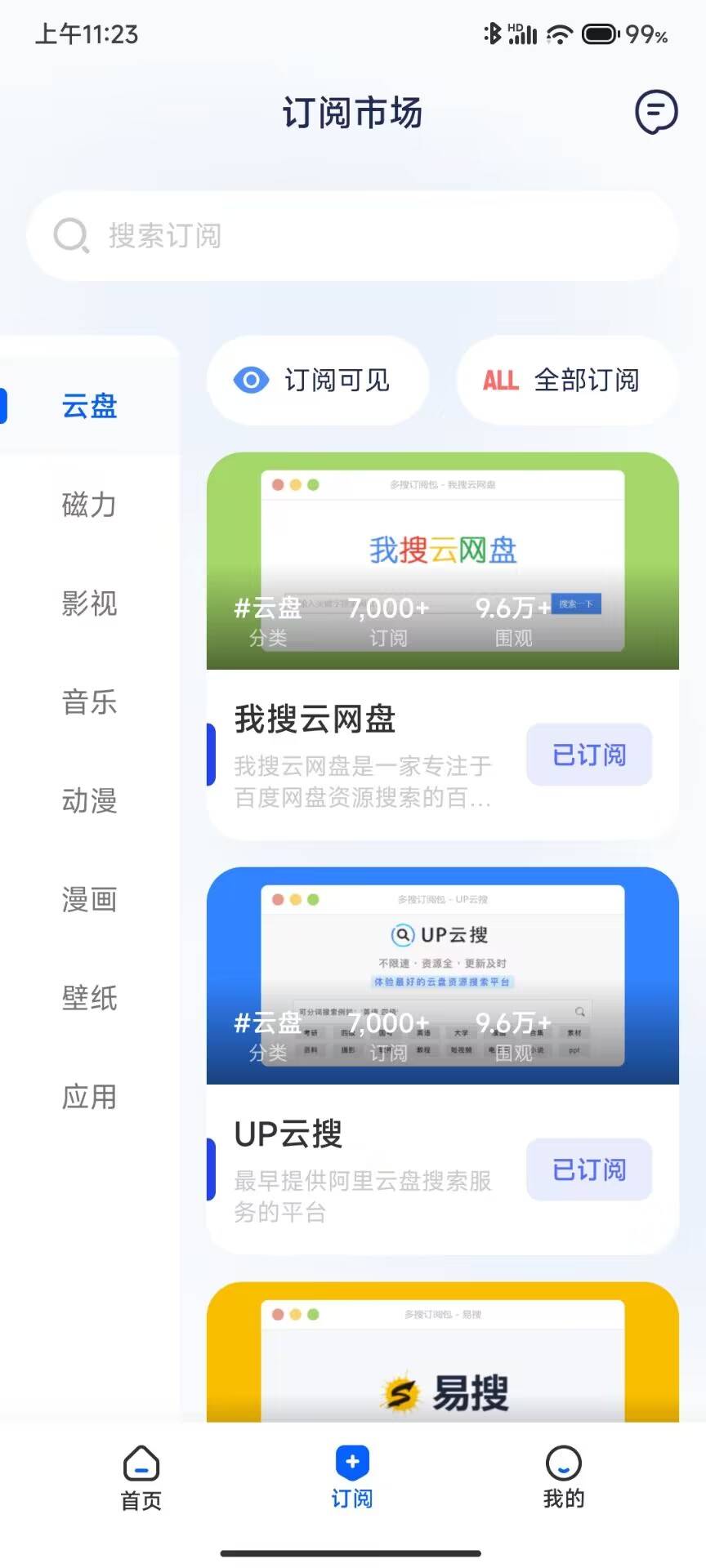Image resolution: width=706 pixels, height=1568 pixels.
Task: Toggle the 订阅可见 filter
Action: [318, 381]
